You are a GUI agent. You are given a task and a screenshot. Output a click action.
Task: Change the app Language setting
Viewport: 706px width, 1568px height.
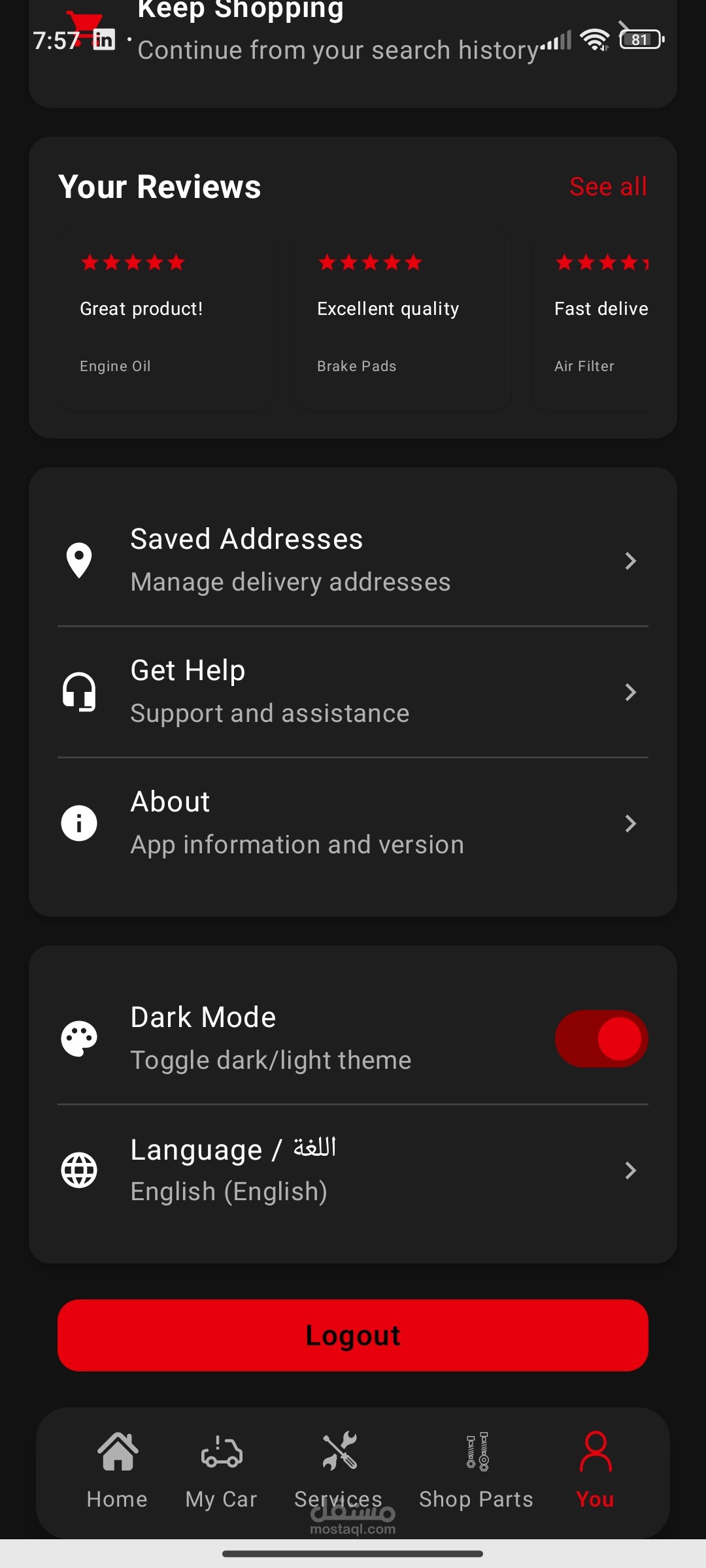[x=353, y=1170]
